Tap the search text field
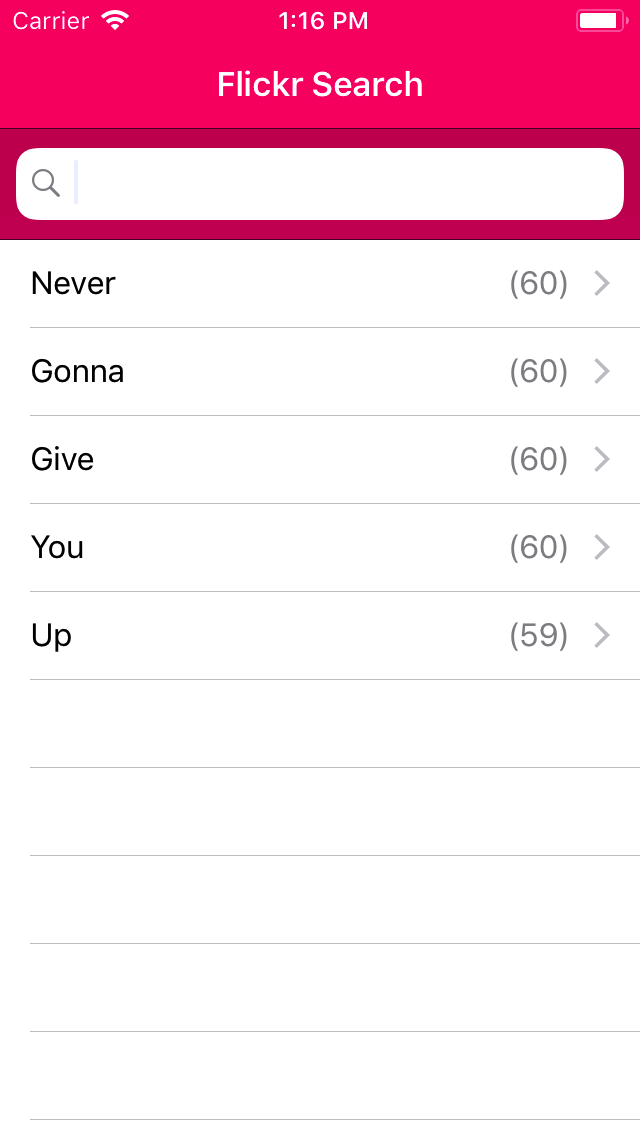The width and height of the screenshot is (640, 1136). 320,184
